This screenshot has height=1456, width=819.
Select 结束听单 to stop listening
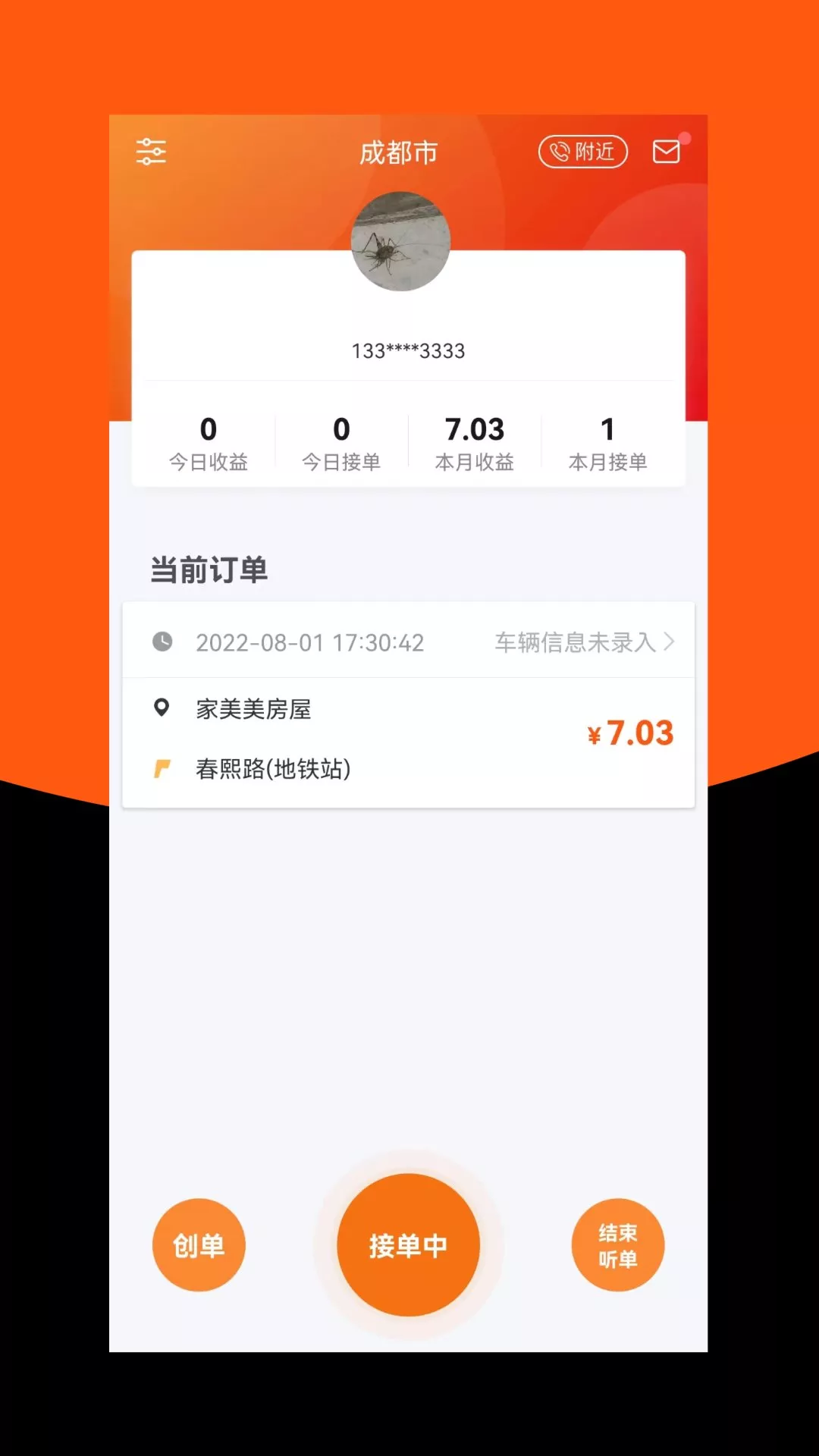[617, 1244]
